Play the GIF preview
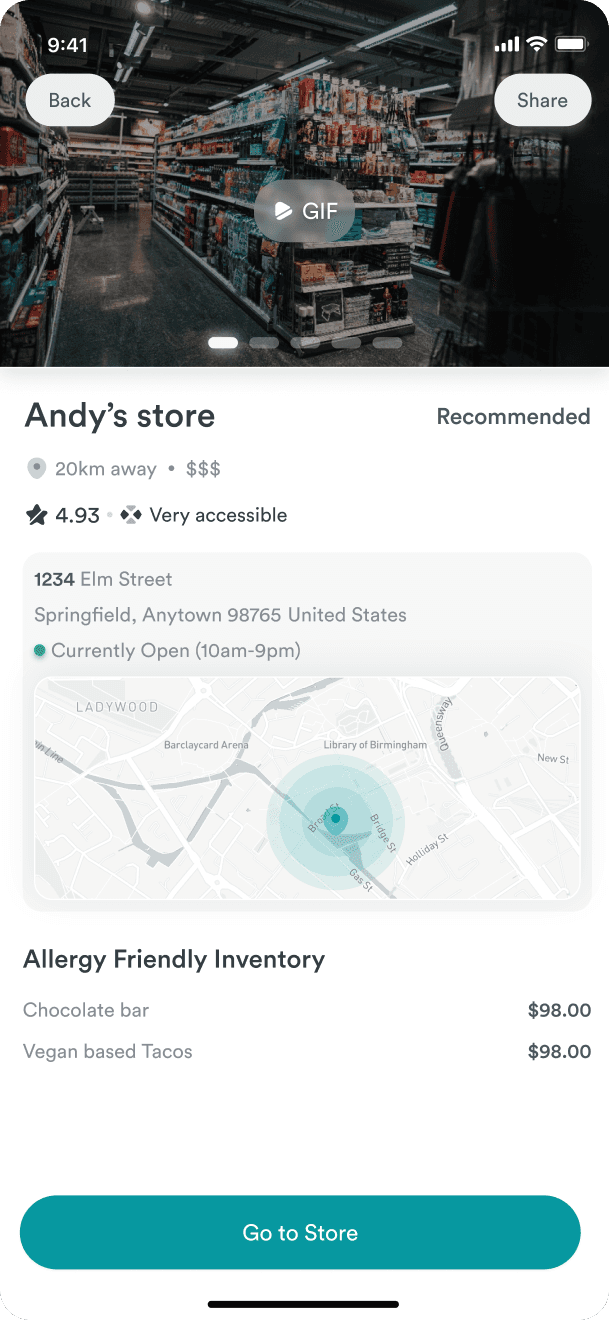 304,212
